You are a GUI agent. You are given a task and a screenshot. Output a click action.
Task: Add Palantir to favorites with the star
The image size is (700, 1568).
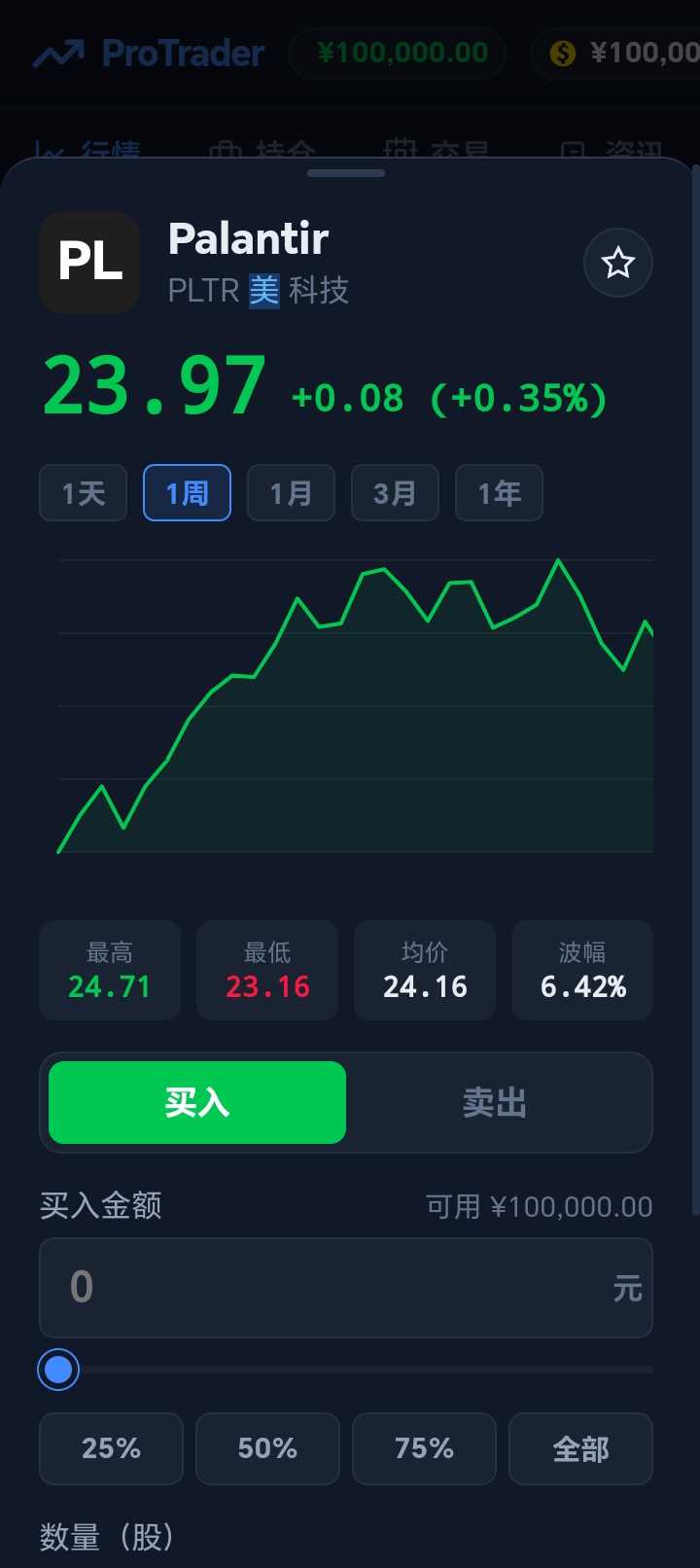point(618,263)
